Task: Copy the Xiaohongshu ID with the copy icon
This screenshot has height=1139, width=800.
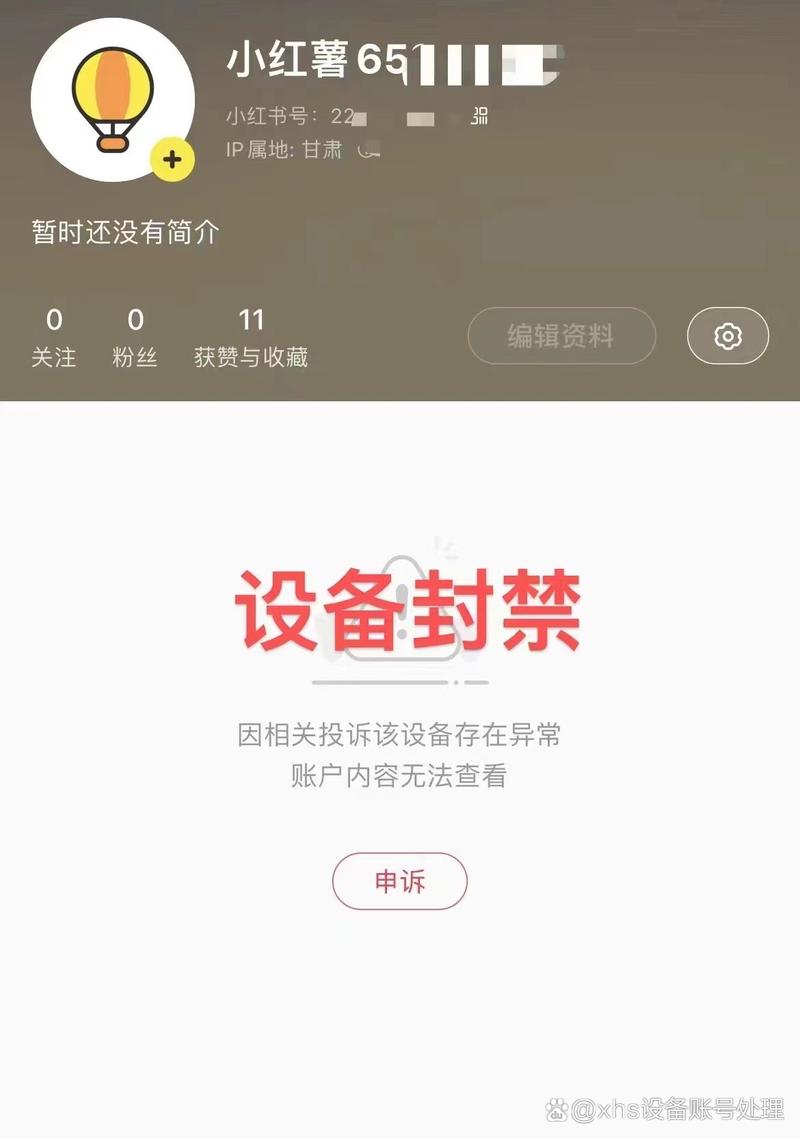Action: coord(478,117)
